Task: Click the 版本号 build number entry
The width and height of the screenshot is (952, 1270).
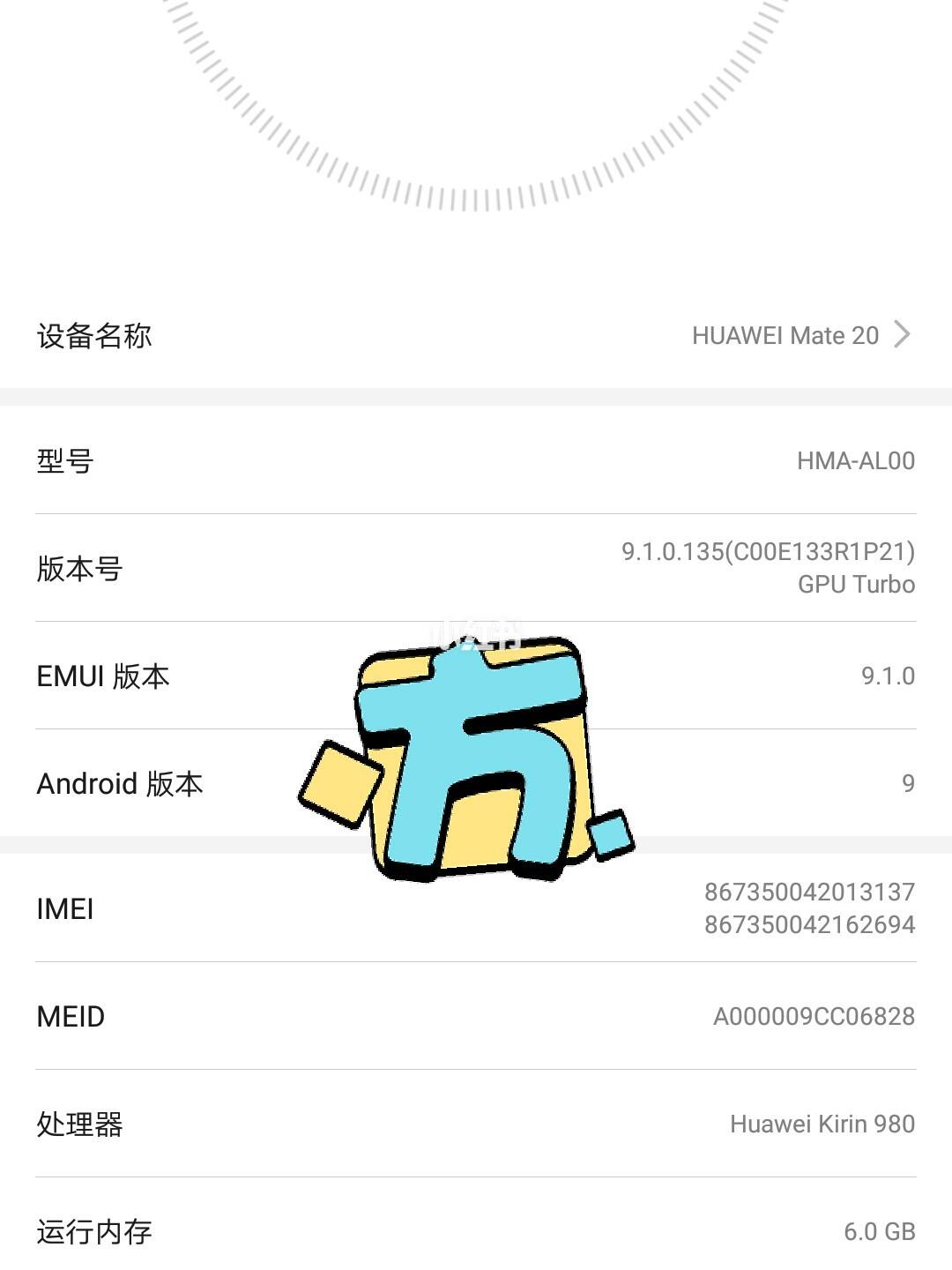Action: 476,569
